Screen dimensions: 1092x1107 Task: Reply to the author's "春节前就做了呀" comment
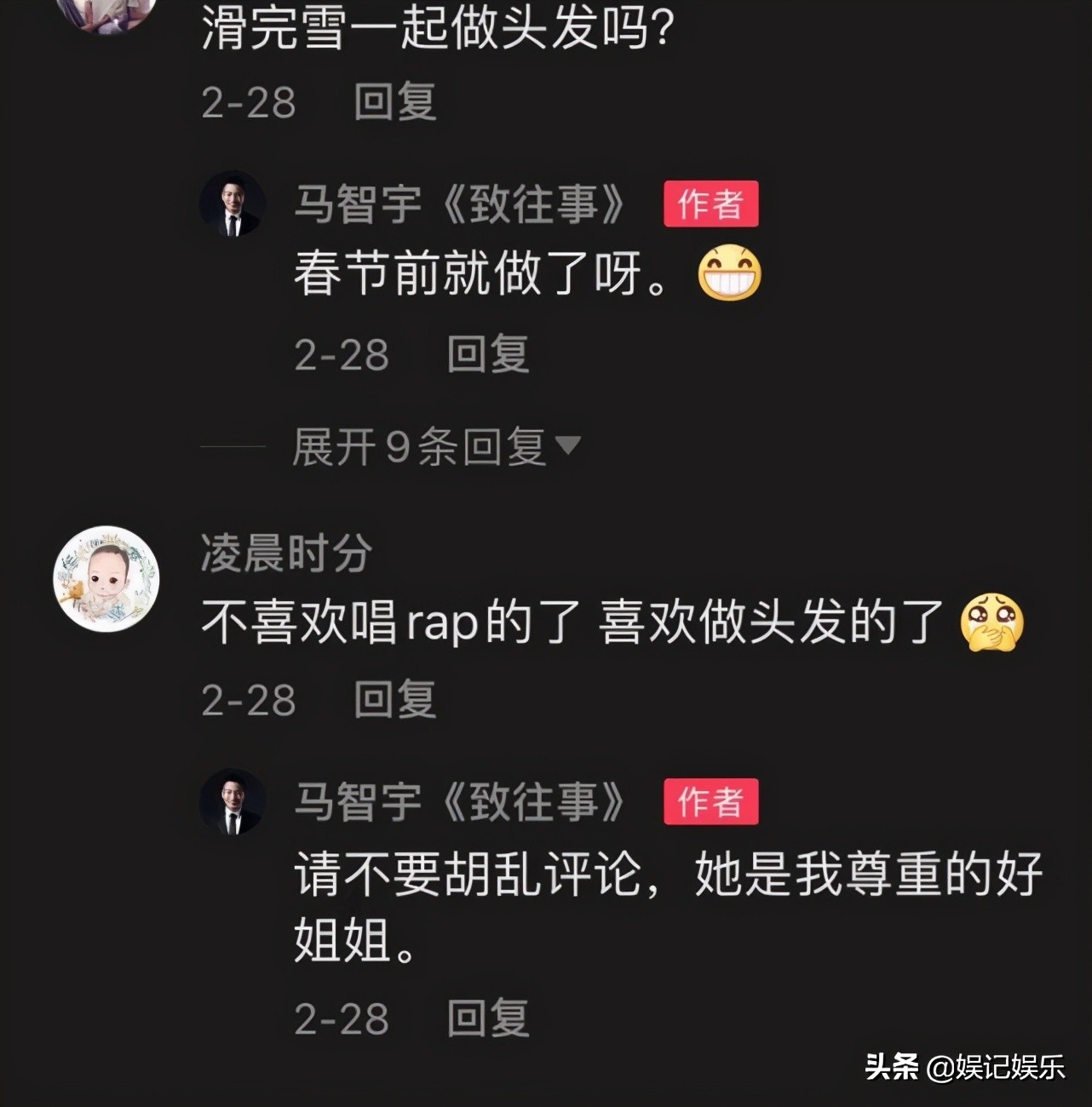(488, 354)
